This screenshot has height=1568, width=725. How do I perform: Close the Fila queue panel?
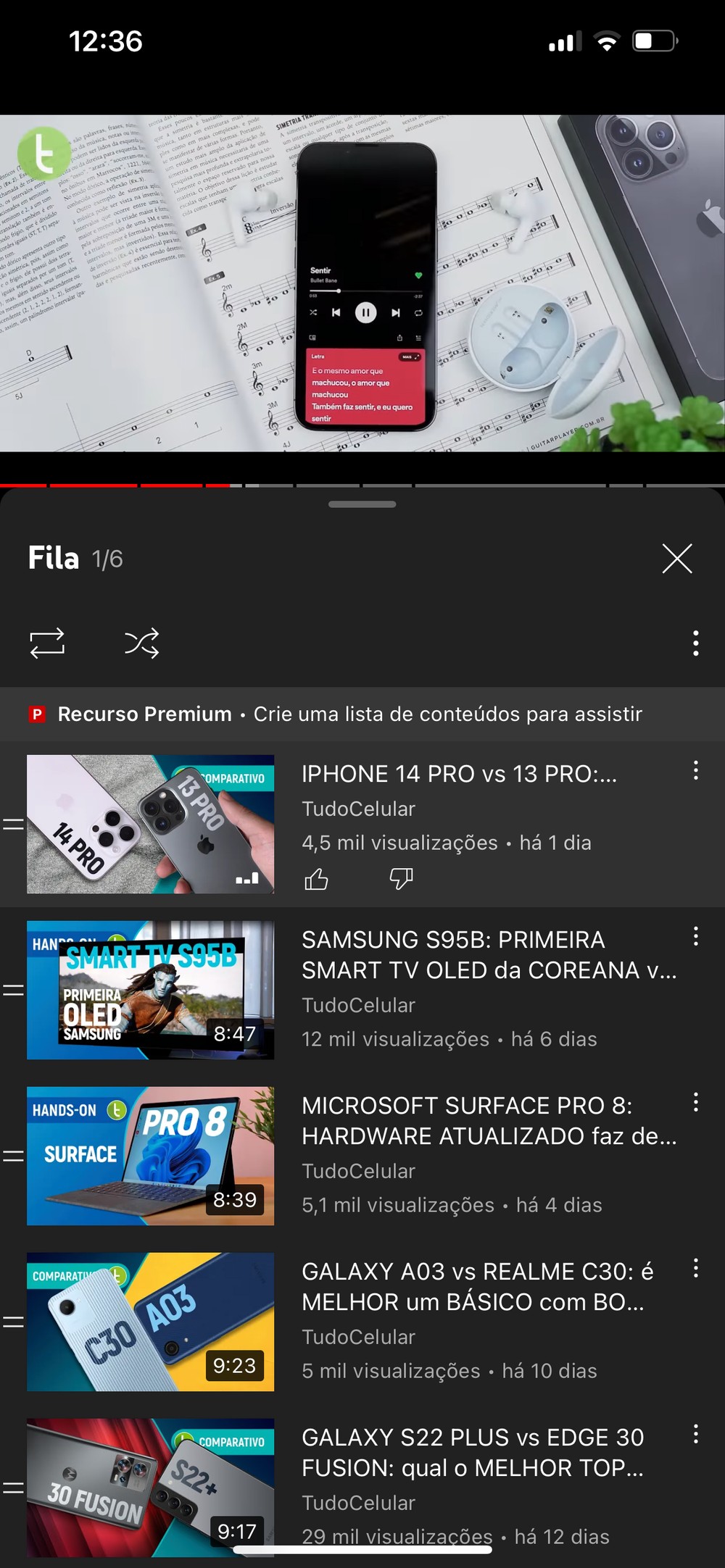pos(677,559)
